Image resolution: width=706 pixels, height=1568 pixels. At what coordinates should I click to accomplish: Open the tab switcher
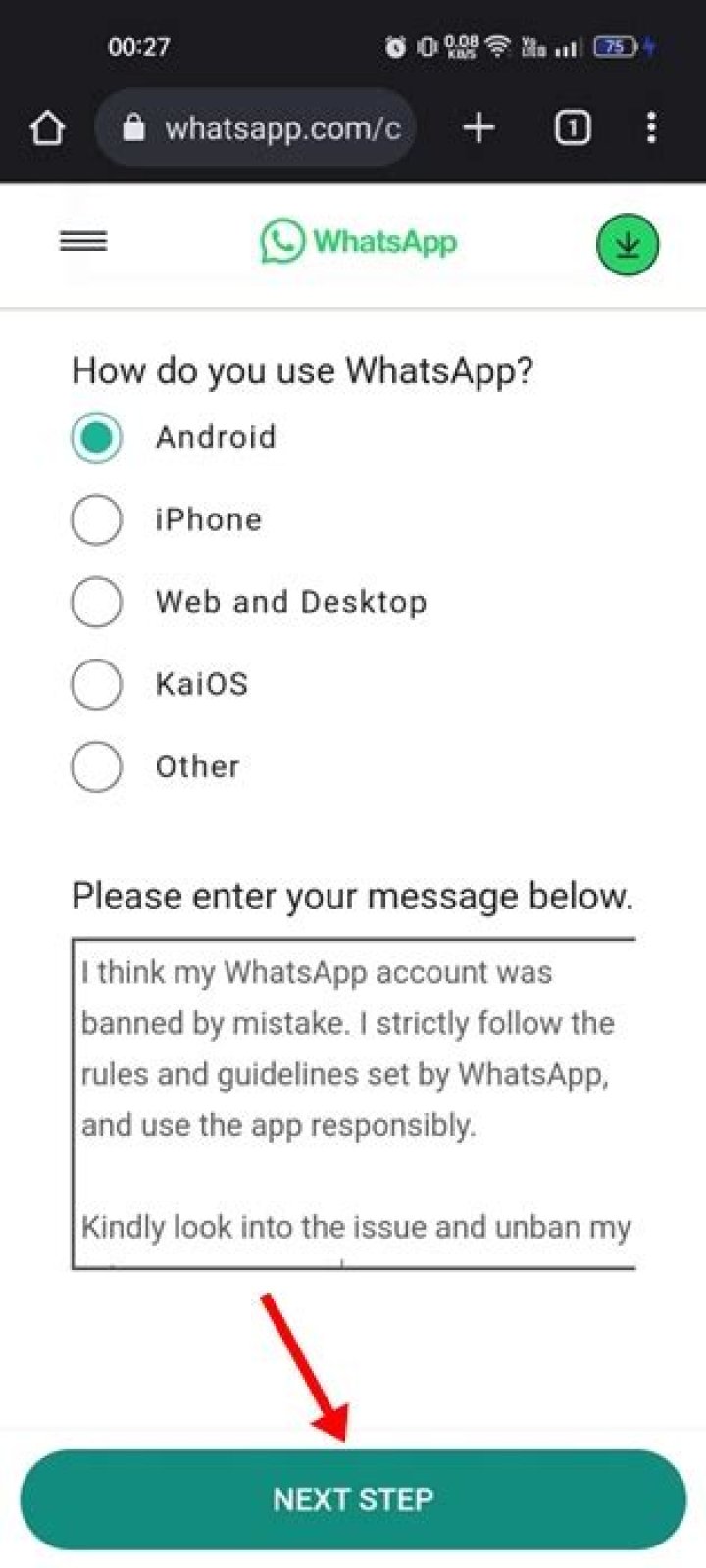click(x=573, y=127)
